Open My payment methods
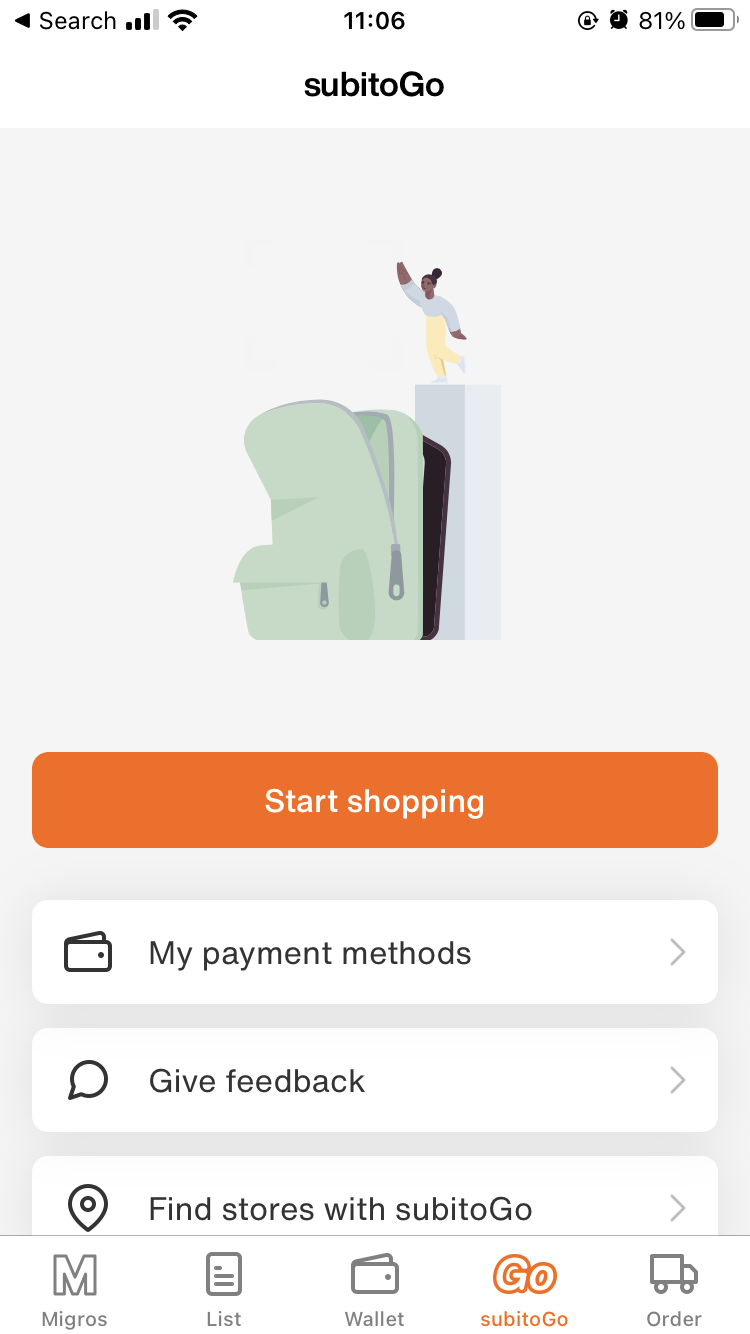The width and height of the screenshot is (750, 1334). click(374, 952)
